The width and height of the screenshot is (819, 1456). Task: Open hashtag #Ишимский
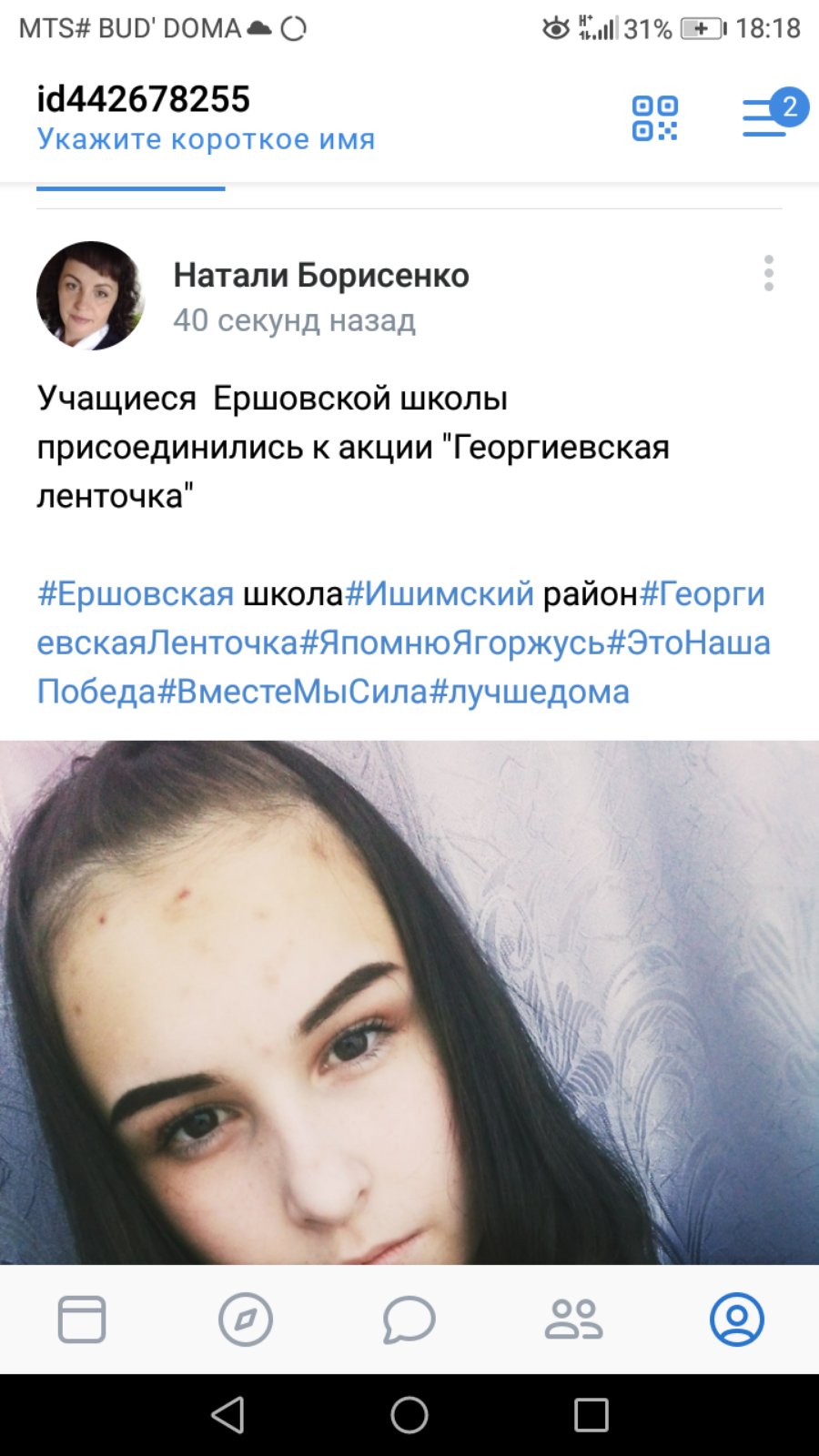coord(440,594)
